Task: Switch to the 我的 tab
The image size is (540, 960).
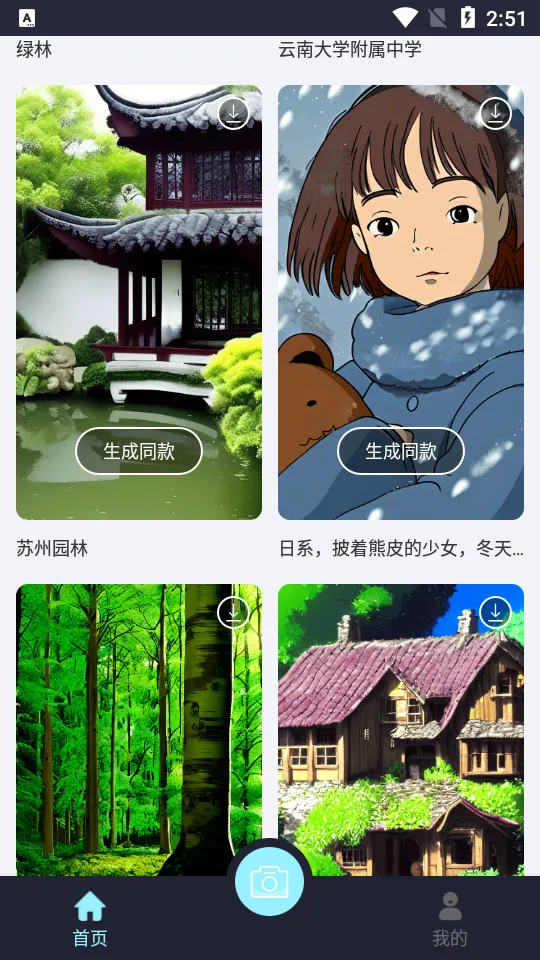Action: pos(450,918)
